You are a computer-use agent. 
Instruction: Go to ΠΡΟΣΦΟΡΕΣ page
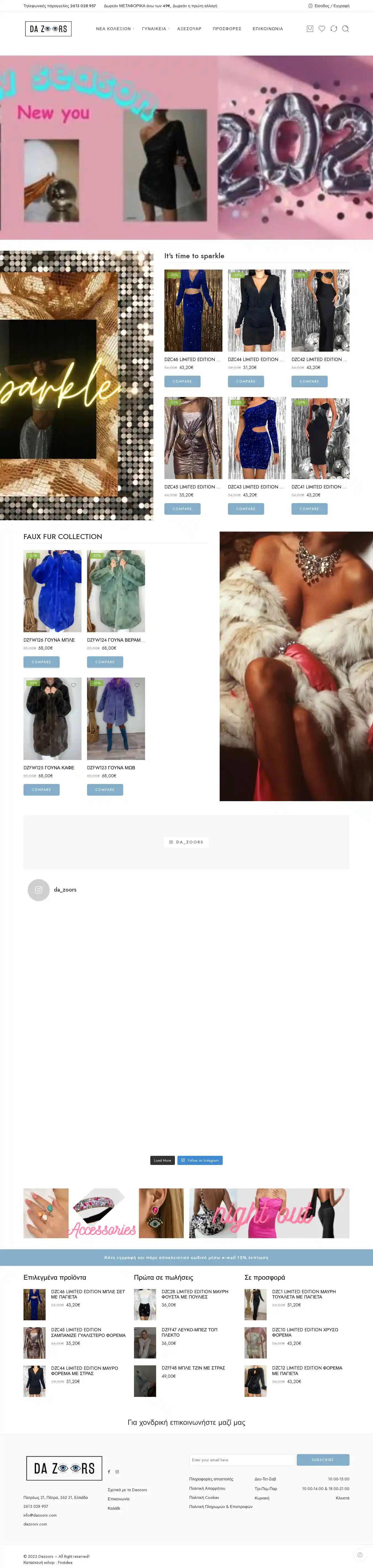[x=227, y=28]
